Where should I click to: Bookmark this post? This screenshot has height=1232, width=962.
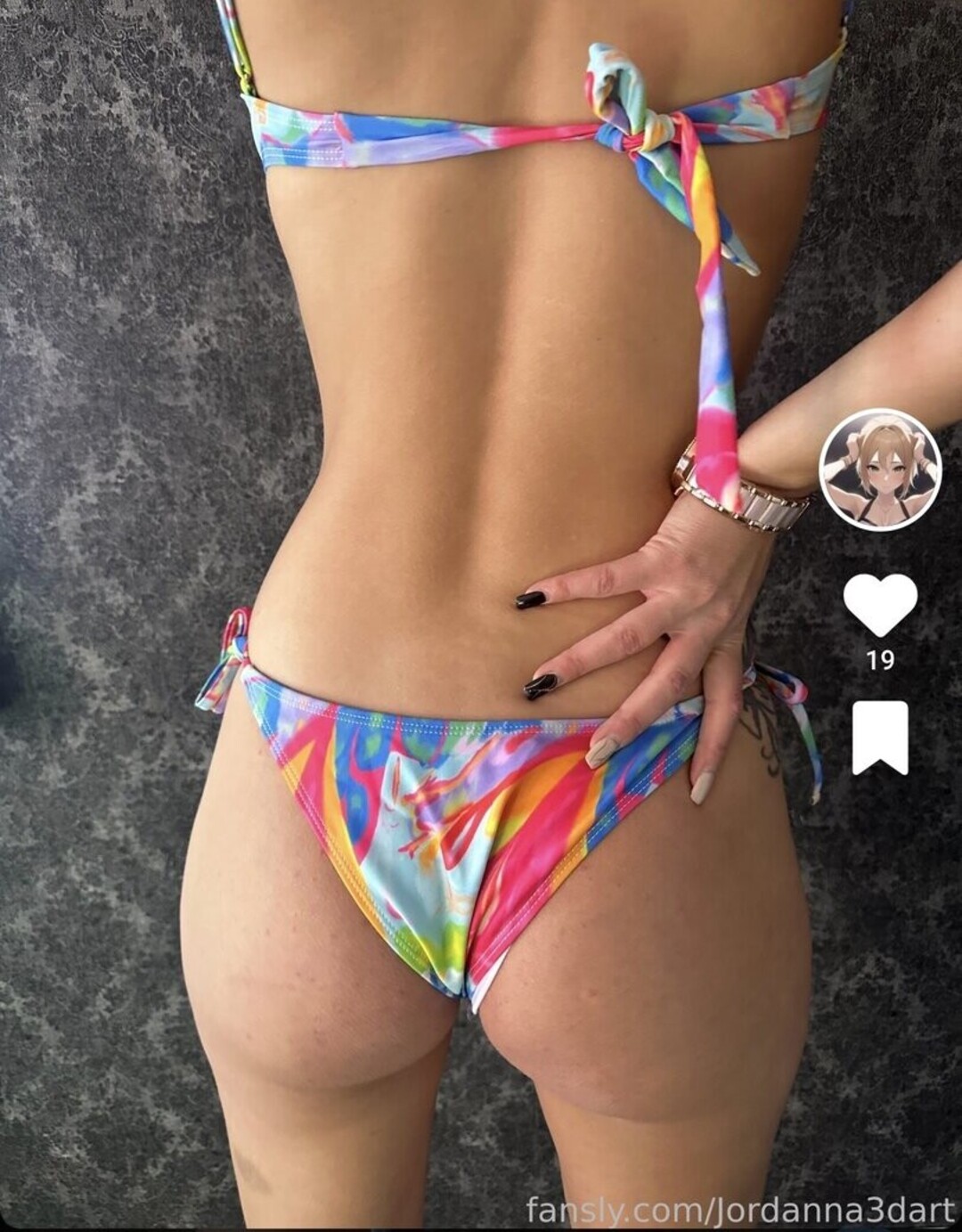pos(880,738)
